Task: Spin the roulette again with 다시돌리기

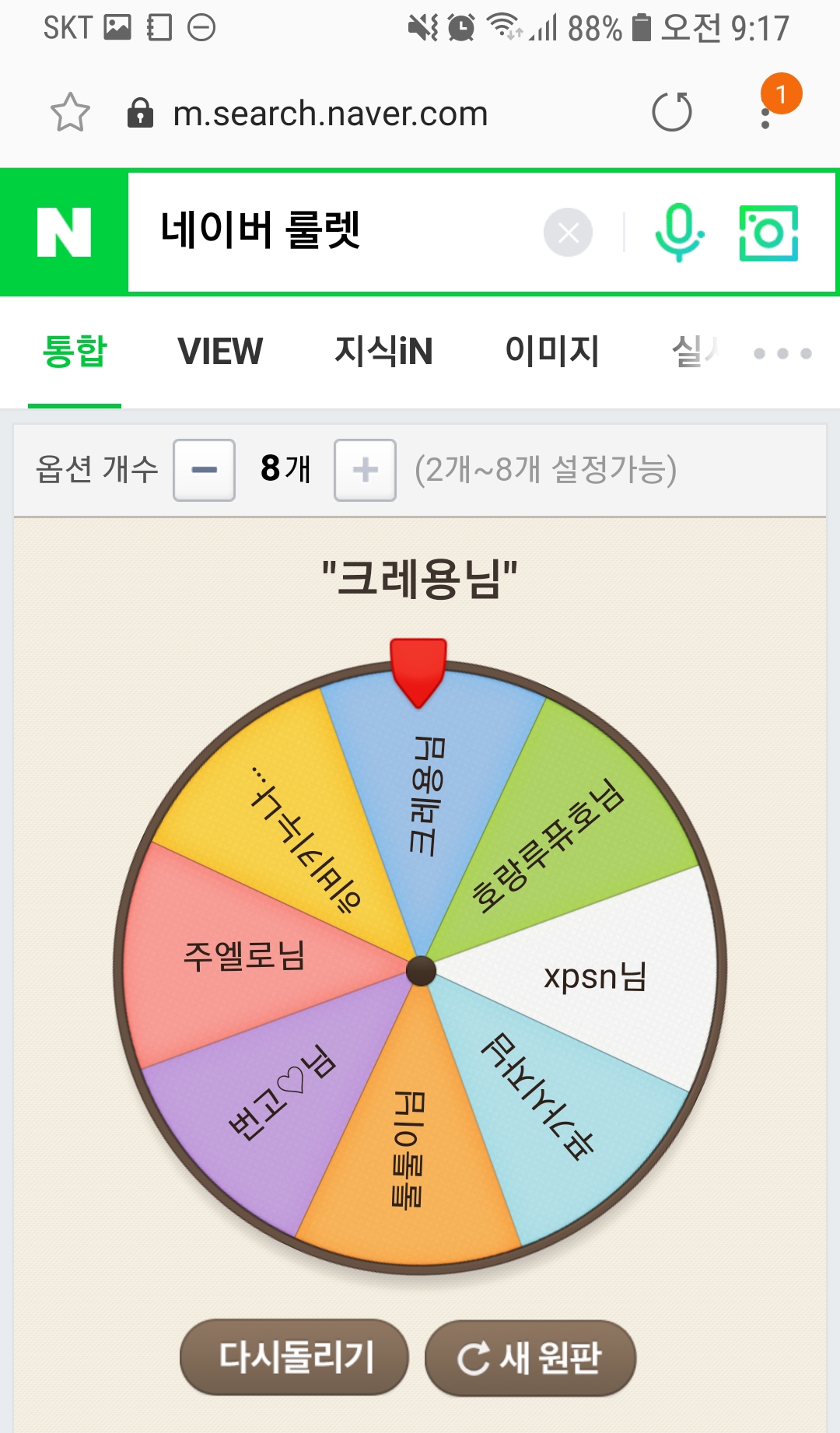Action: pyautogui.click(x=295, y=1357)
